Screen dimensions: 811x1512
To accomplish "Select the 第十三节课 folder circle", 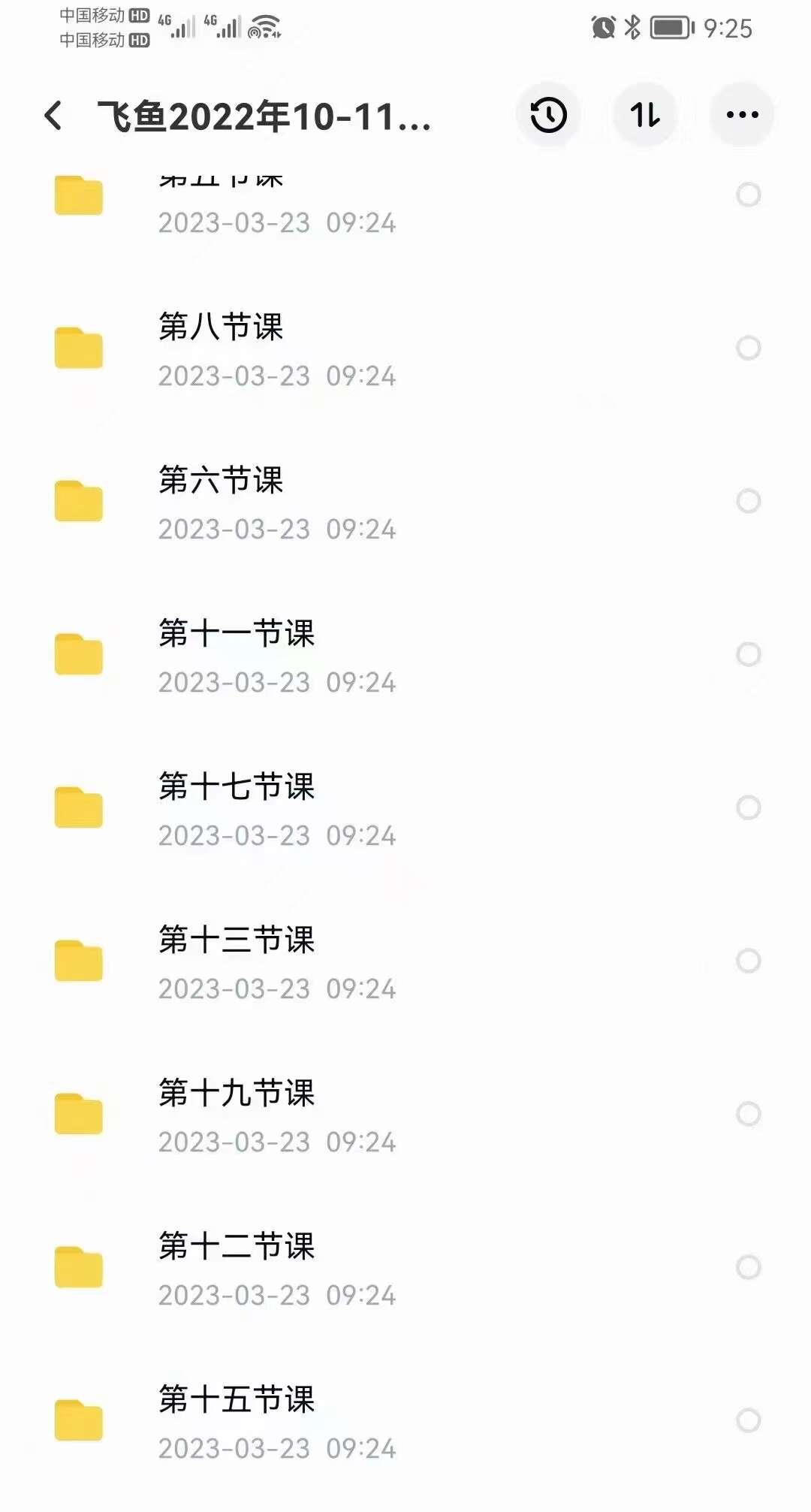I will tap(748, 961).
